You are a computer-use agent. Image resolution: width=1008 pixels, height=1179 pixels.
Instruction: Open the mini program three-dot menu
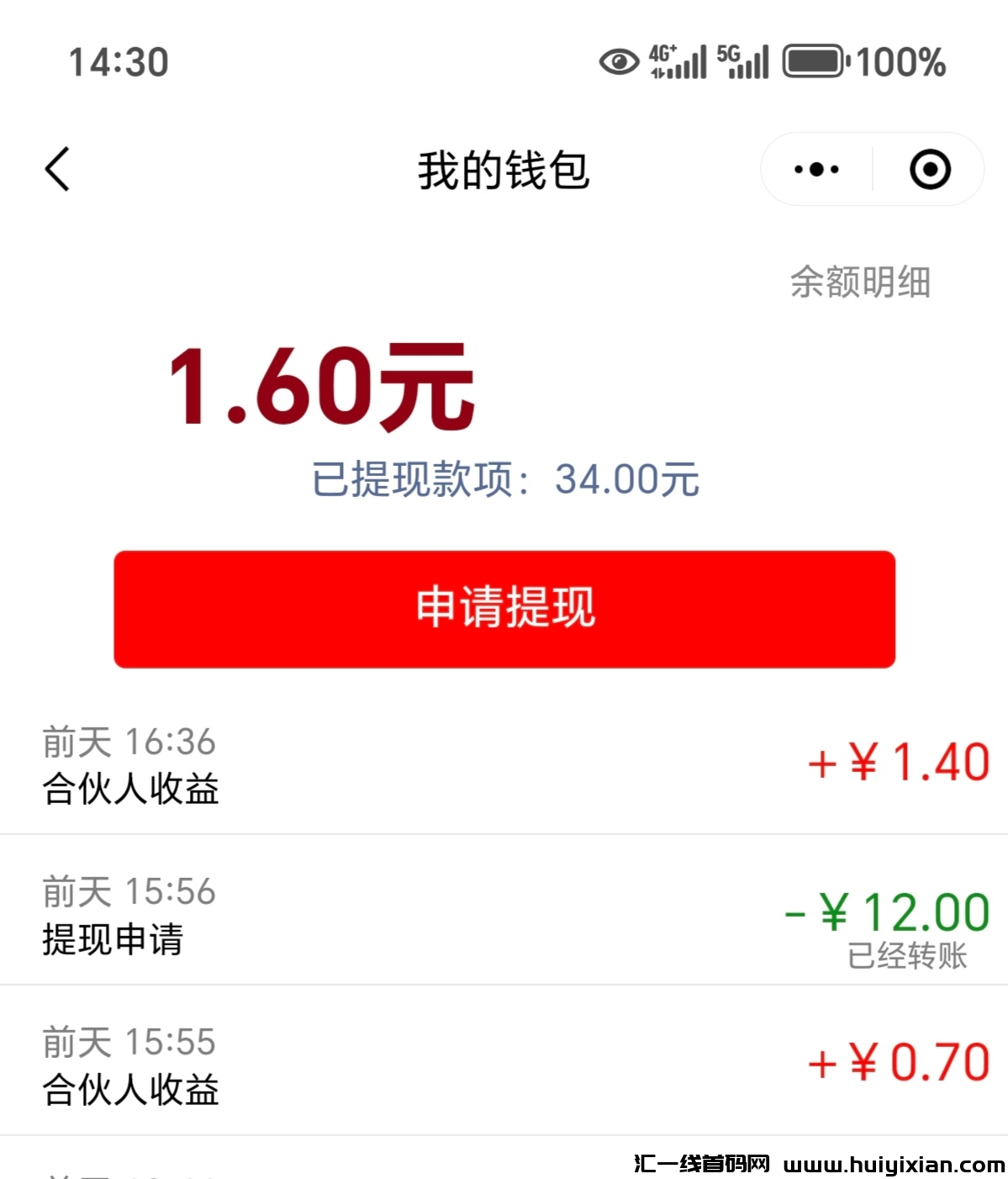tap(816, 170)
